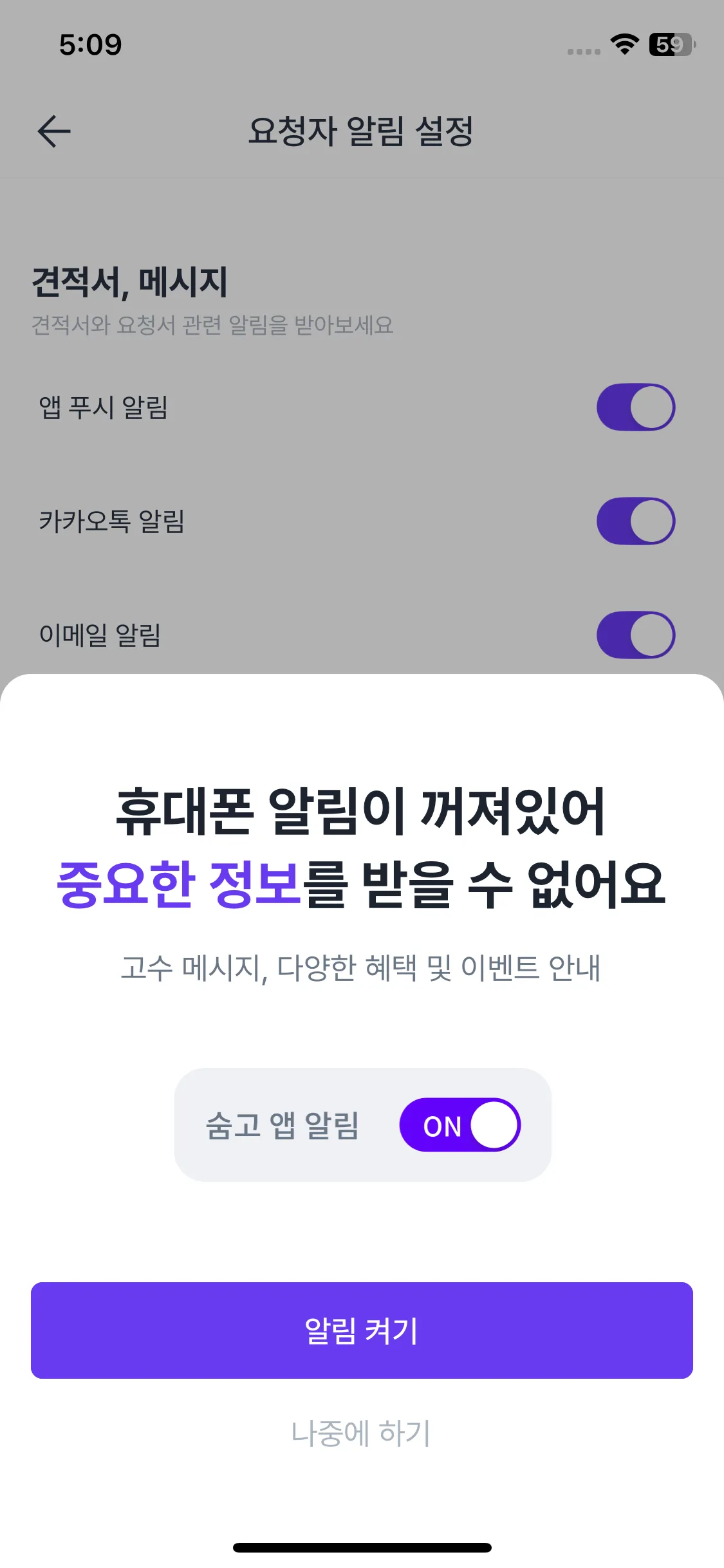Image resolution: width=724 pixels, height=1568 pixels.
Task: Turn off 이메일 알림
Action: coord(635,634)
